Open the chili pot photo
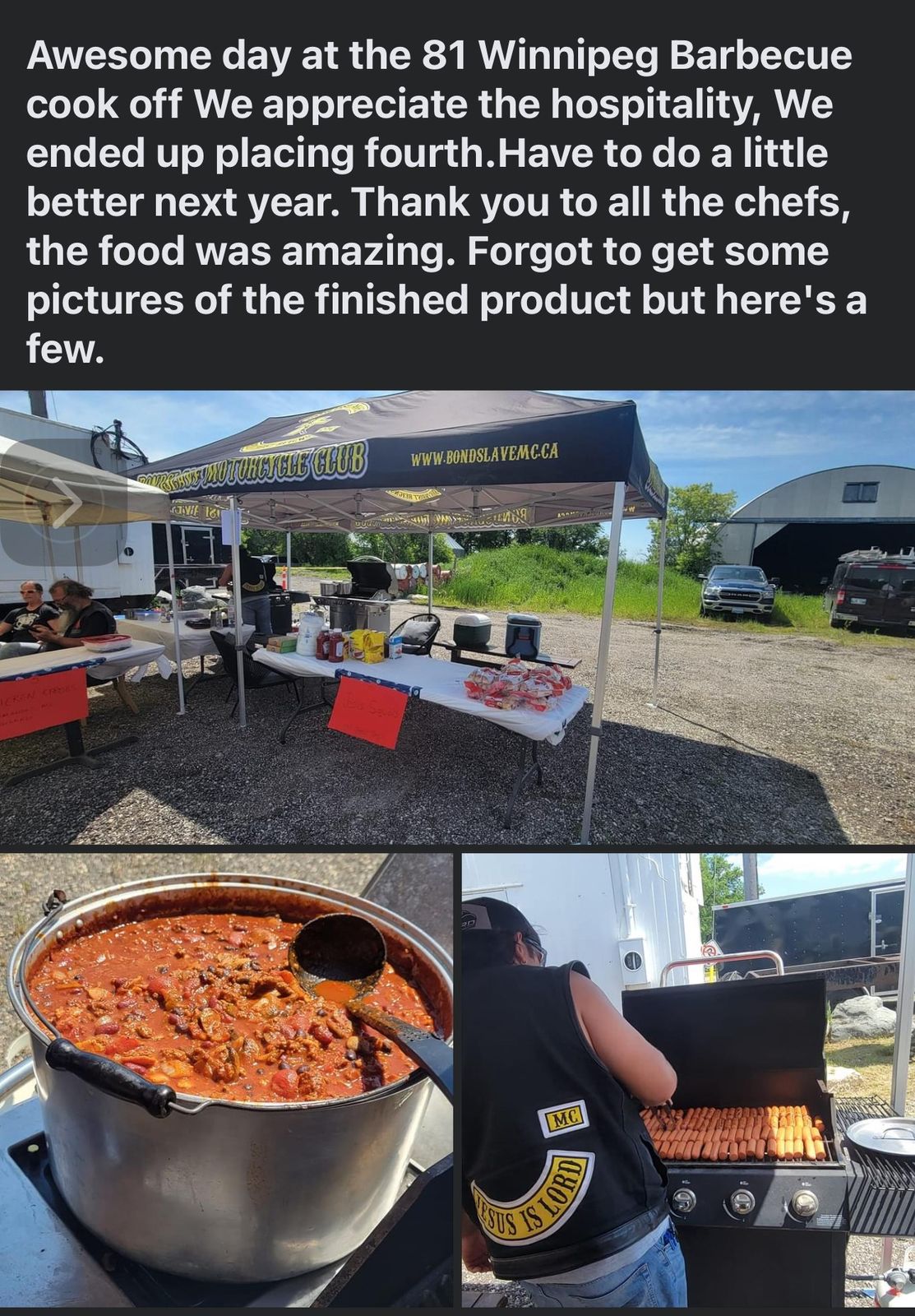This screenshot has height=1316, width=915. tap(226, 1077)
